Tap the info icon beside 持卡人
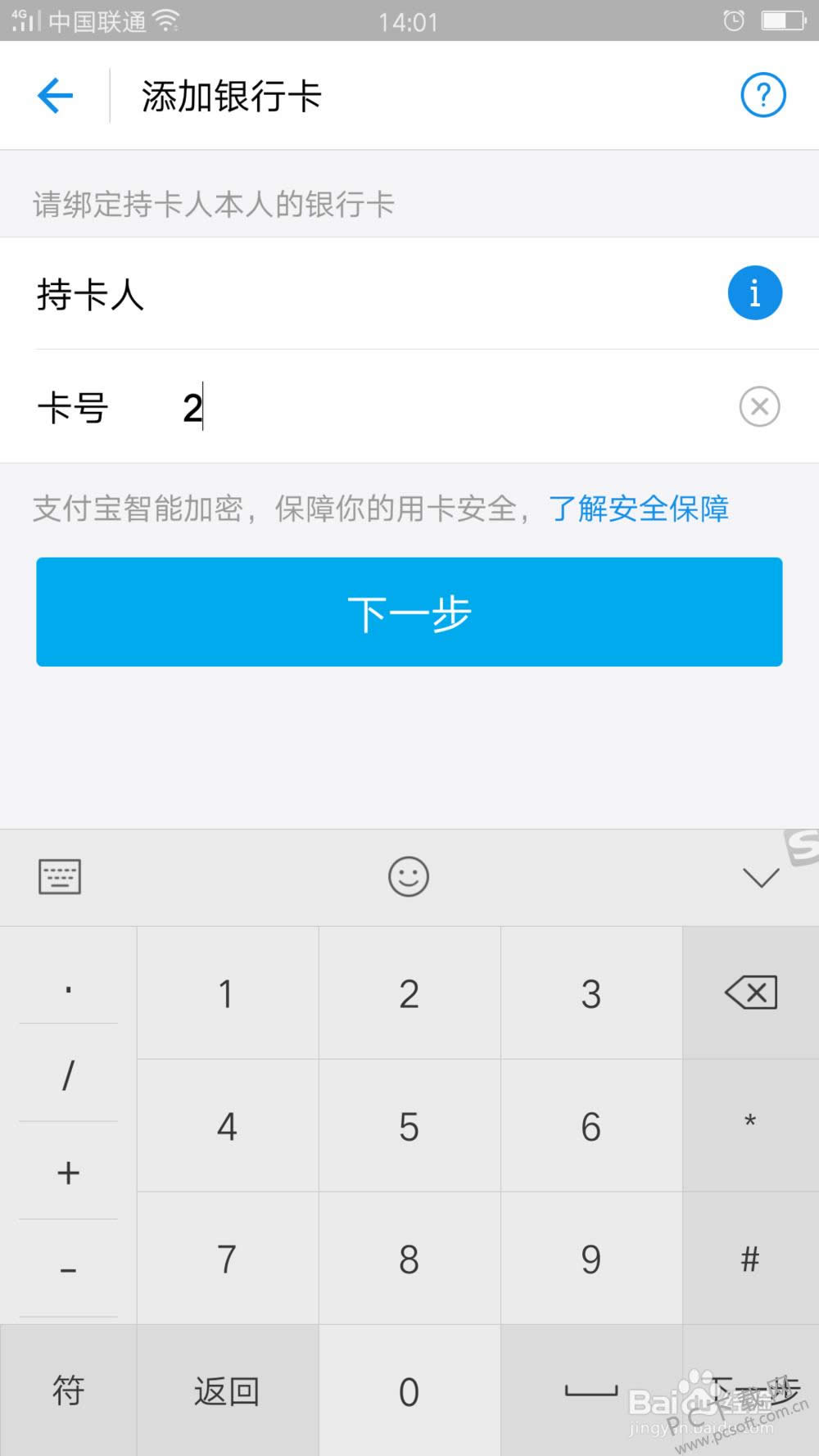This screenshot has width=819, height=1456. (754, 292)
